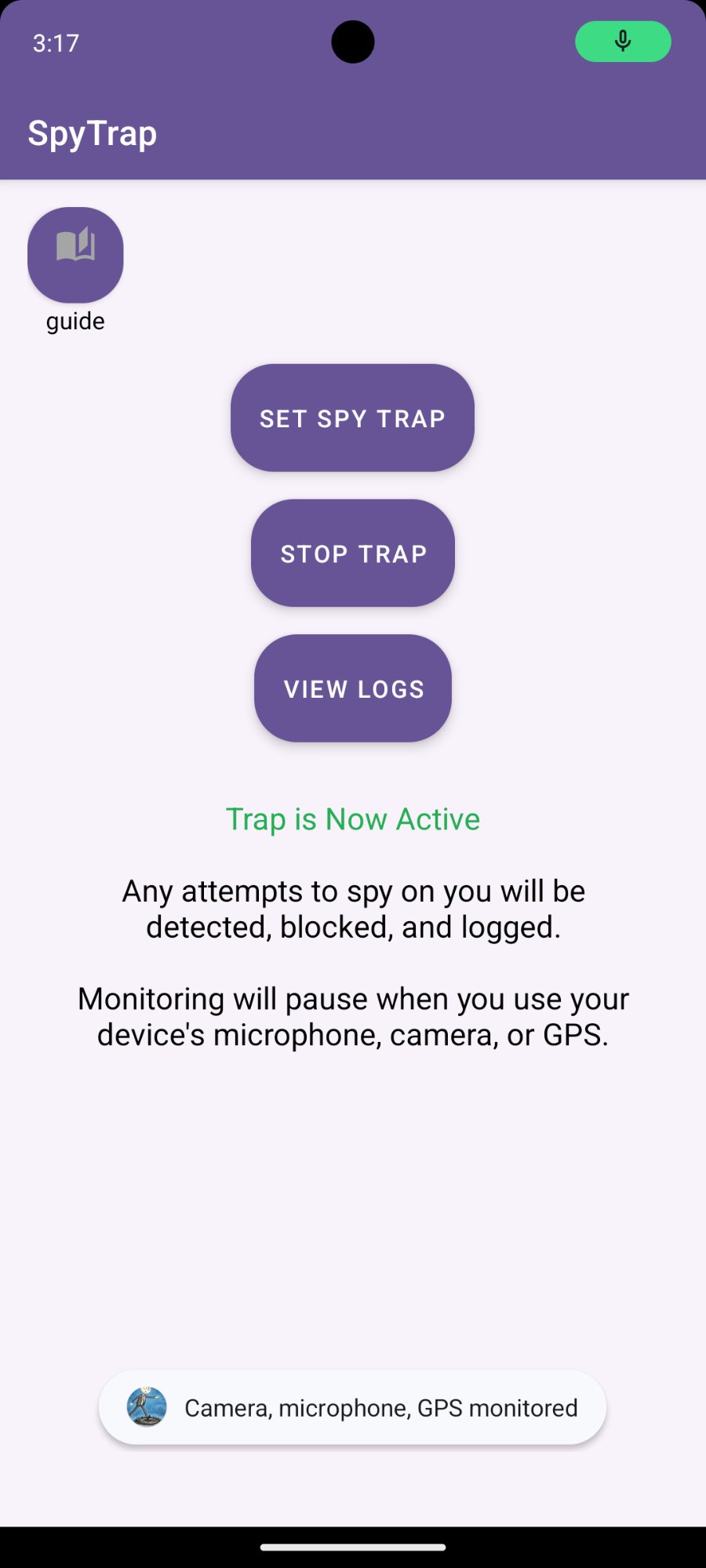
Task: Tap the purple SpyTrap header bar
Action: point(353,132)
